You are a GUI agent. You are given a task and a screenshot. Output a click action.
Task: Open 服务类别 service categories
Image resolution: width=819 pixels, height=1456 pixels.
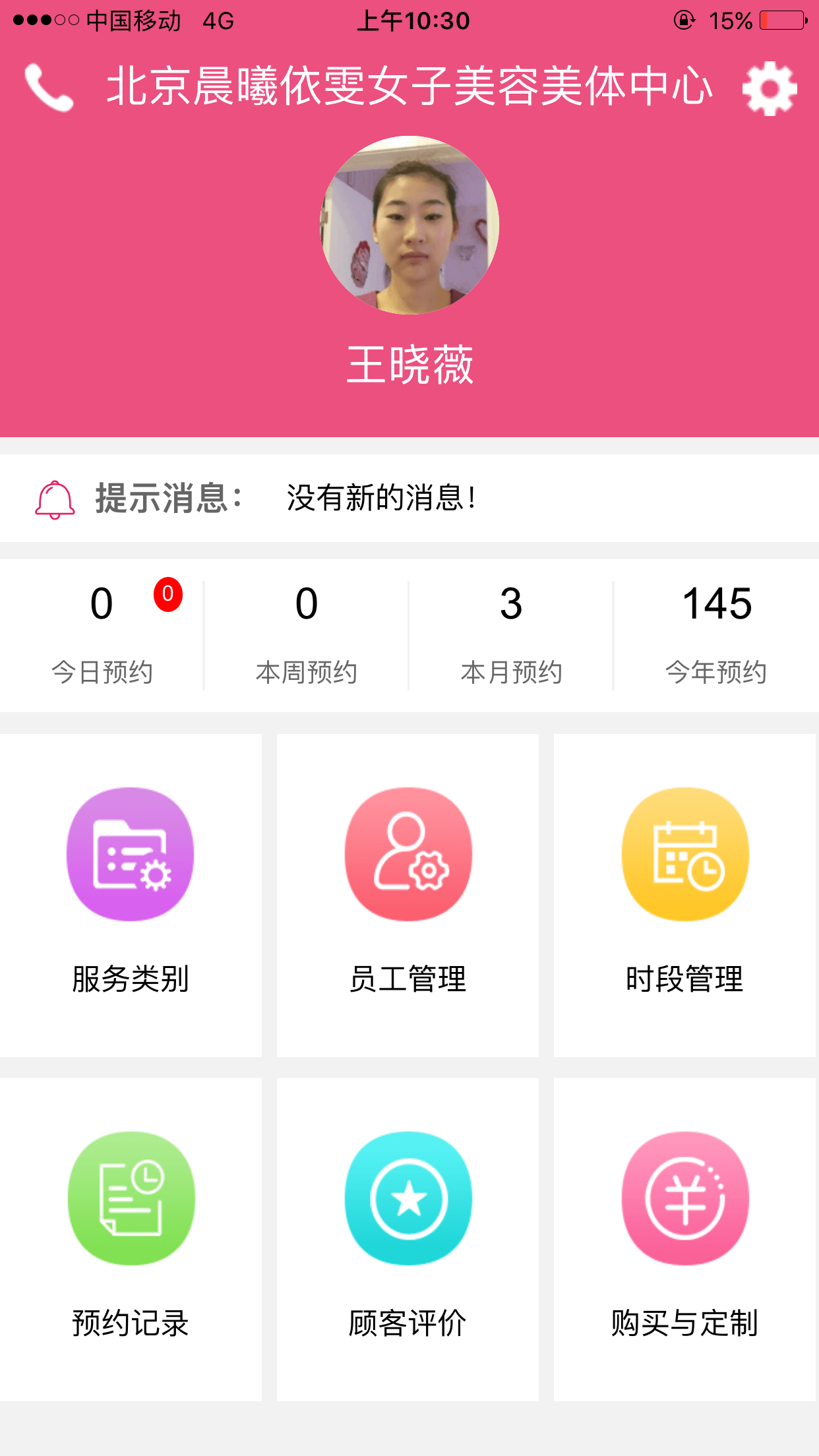(131, 895)
